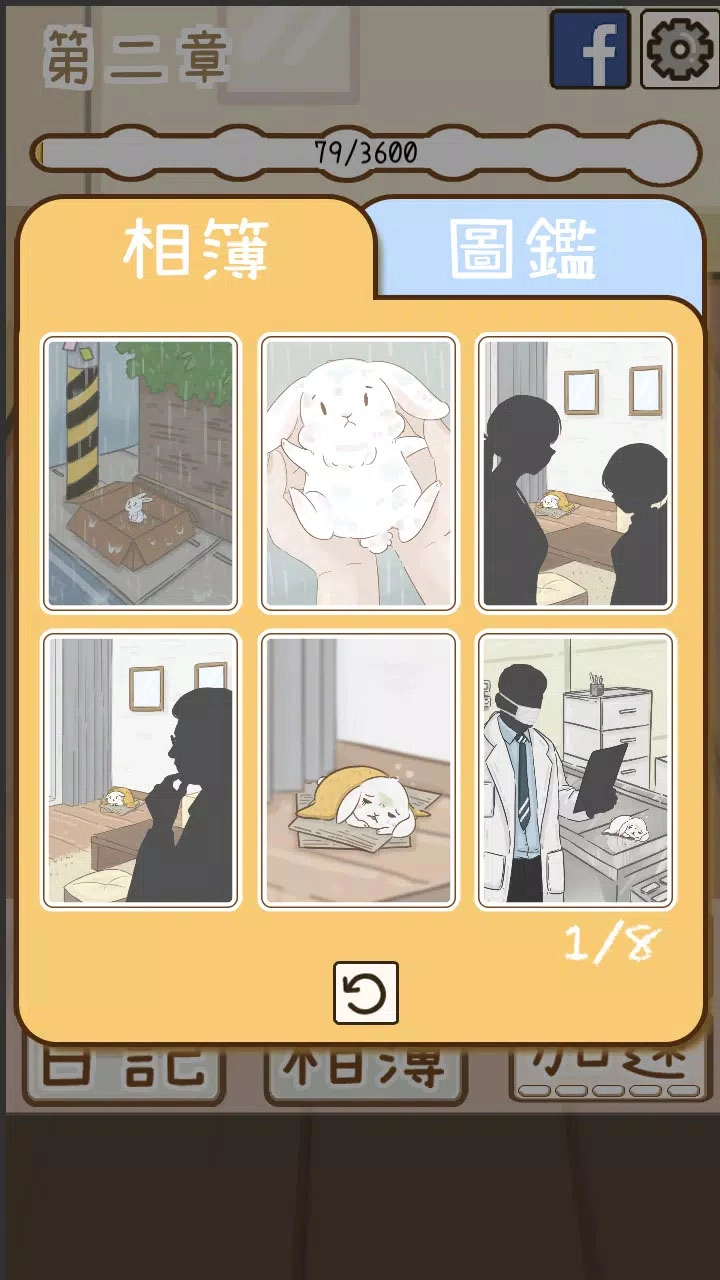Switch to the 圖鑑 tab
This screenshot has width=720, height=1280.
click(x=525, y=250)
